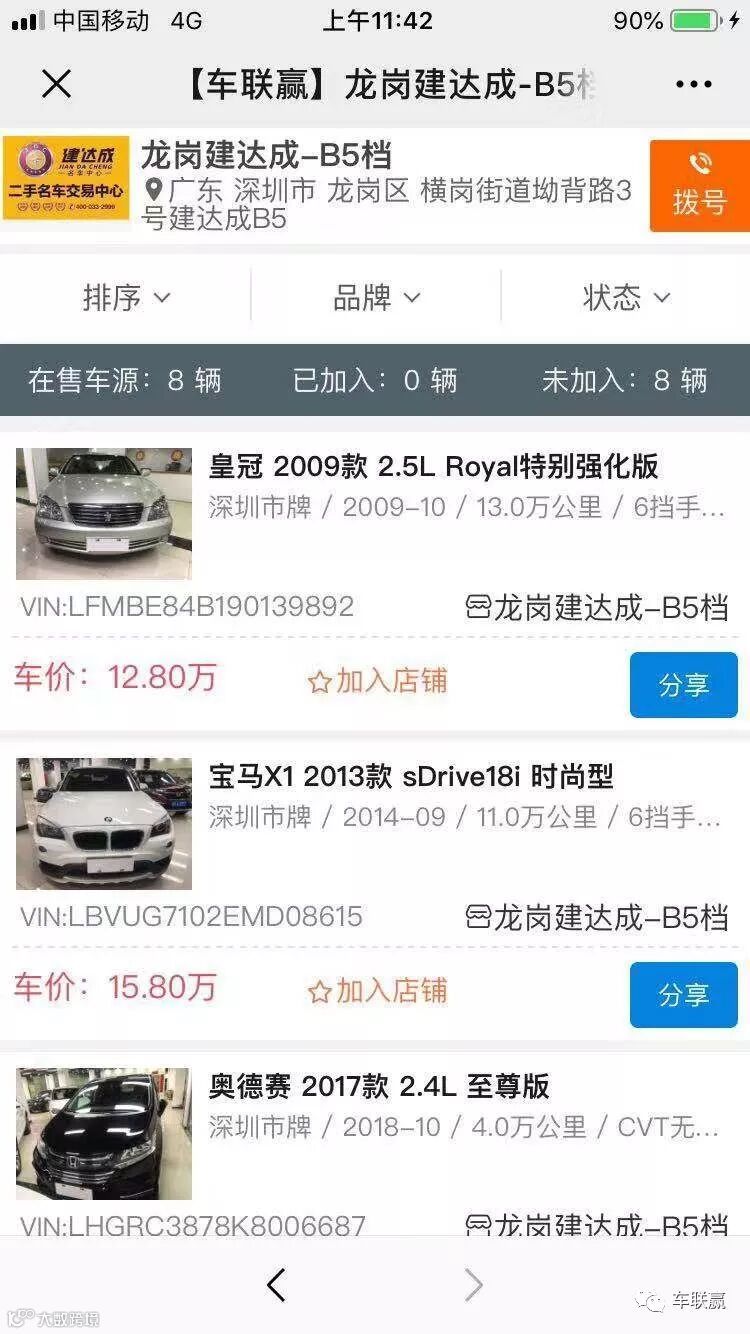Image resolution: width=750 pixels, height=1334 pixels.
Task: Open the 奥德赛 2017款 2.4L 至尊版 listing
Action: [379, 1087]
